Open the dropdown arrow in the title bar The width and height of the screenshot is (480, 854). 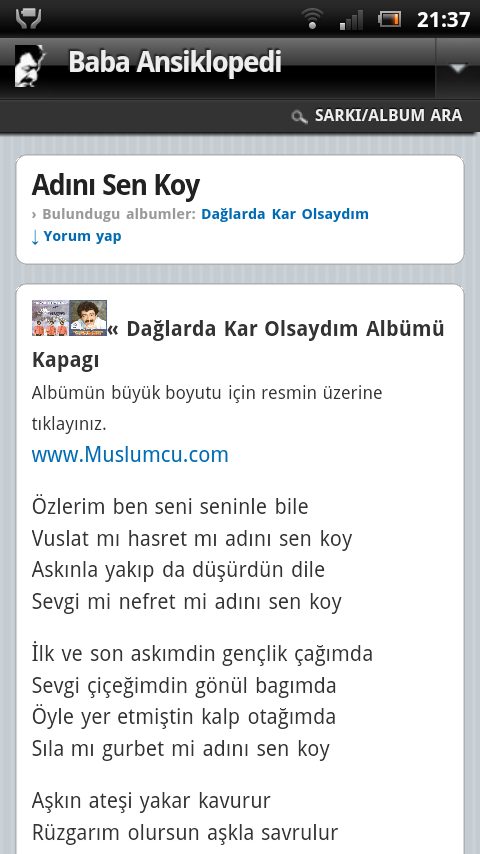tap(458, 68)
